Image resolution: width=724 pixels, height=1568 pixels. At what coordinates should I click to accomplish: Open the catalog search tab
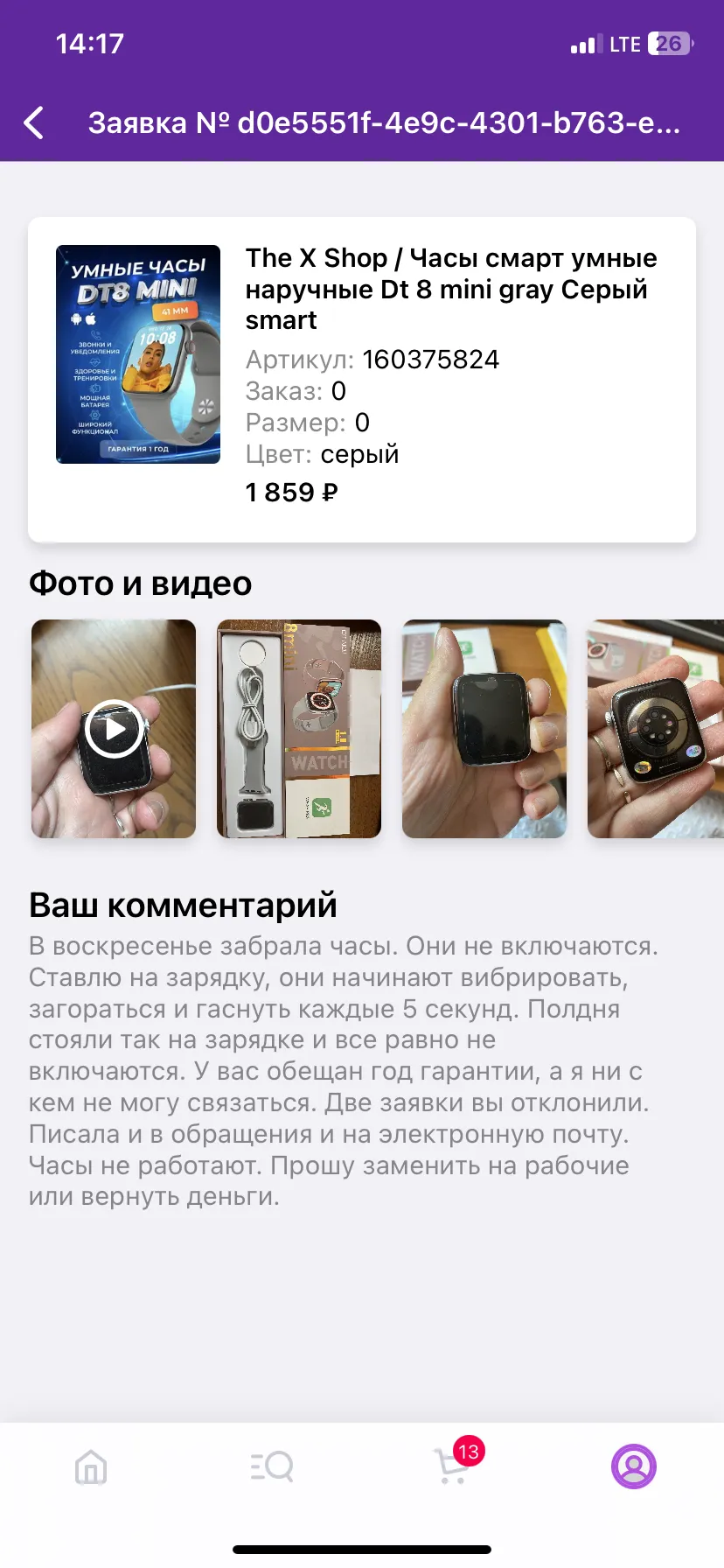[272, 1466]
